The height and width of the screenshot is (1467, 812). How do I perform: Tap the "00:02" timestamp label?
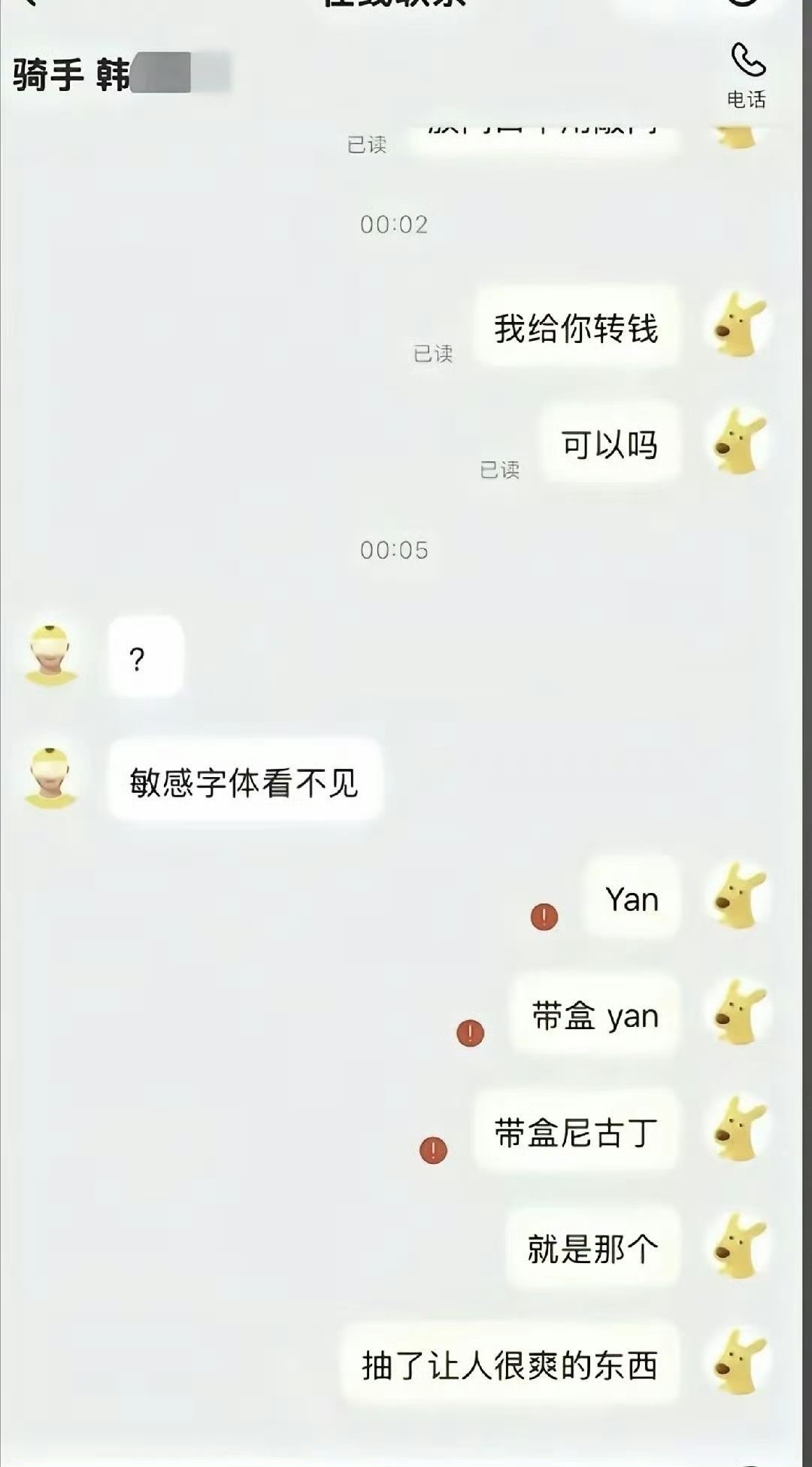(x=394, y=224)
